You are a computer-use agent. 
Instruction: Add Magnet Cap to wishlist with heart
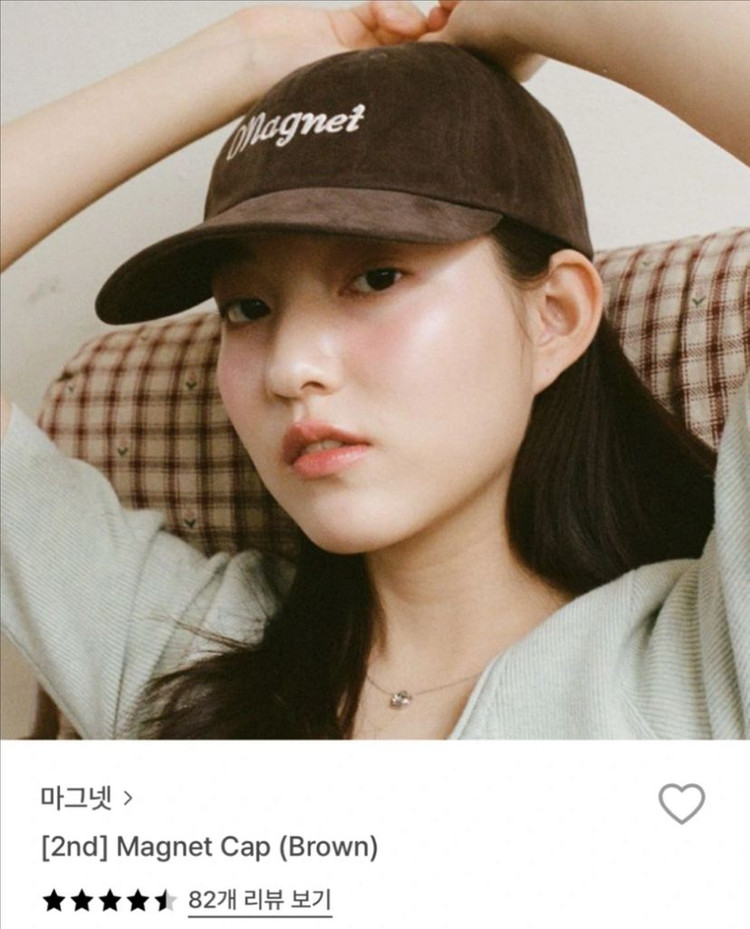tap(681, 803)
